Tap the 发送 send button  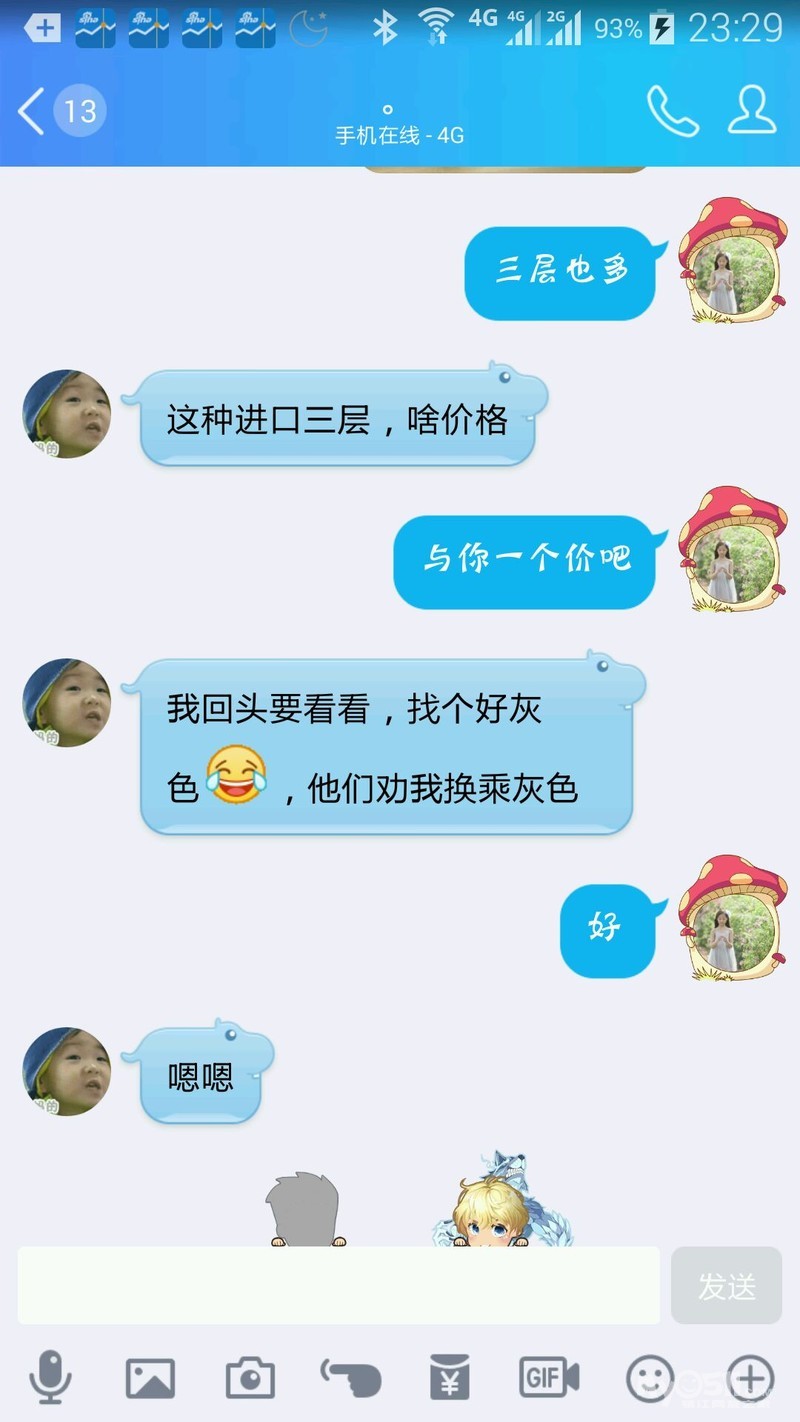click(x=727, y=1286)
